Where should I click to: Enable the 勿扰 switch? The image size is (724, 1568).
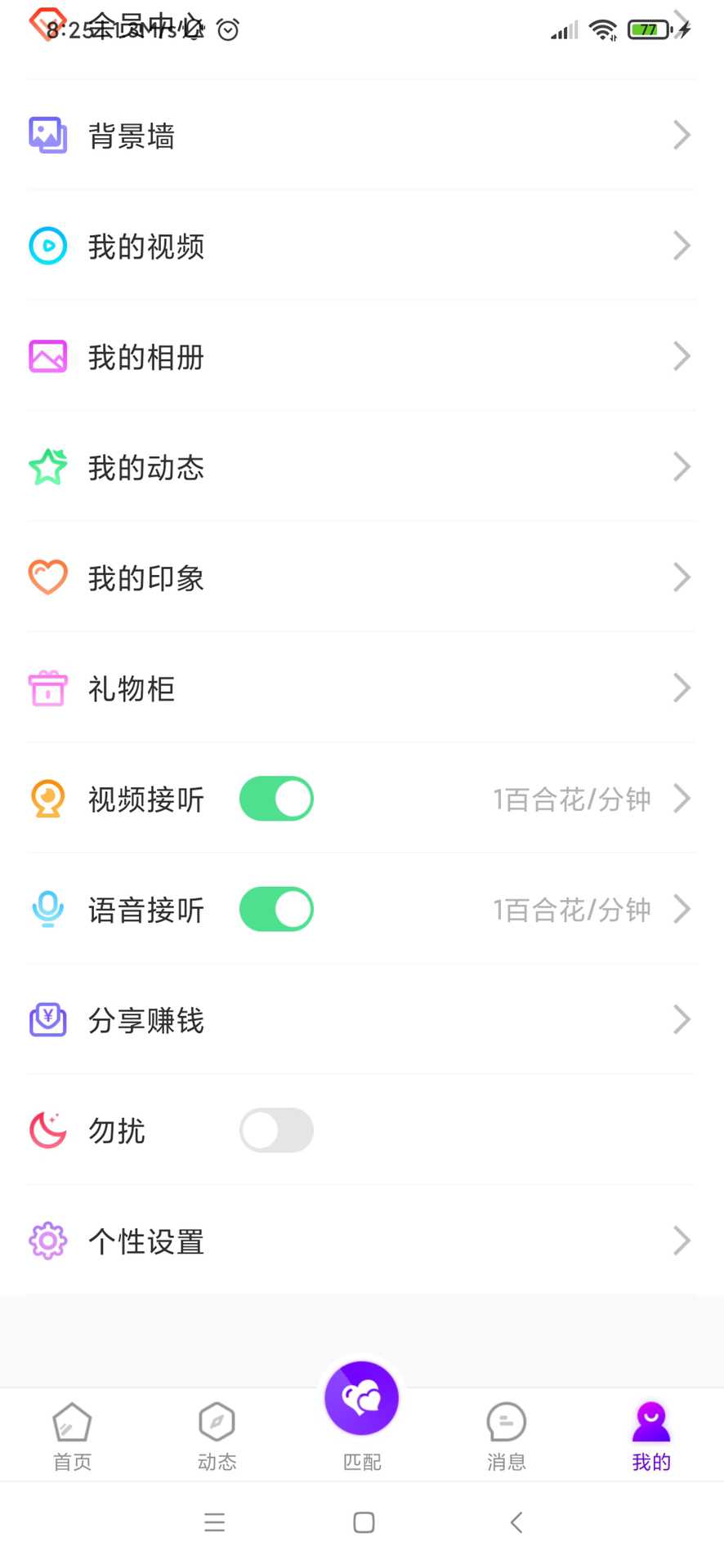pyautogui.click(x=276, y=1130)
